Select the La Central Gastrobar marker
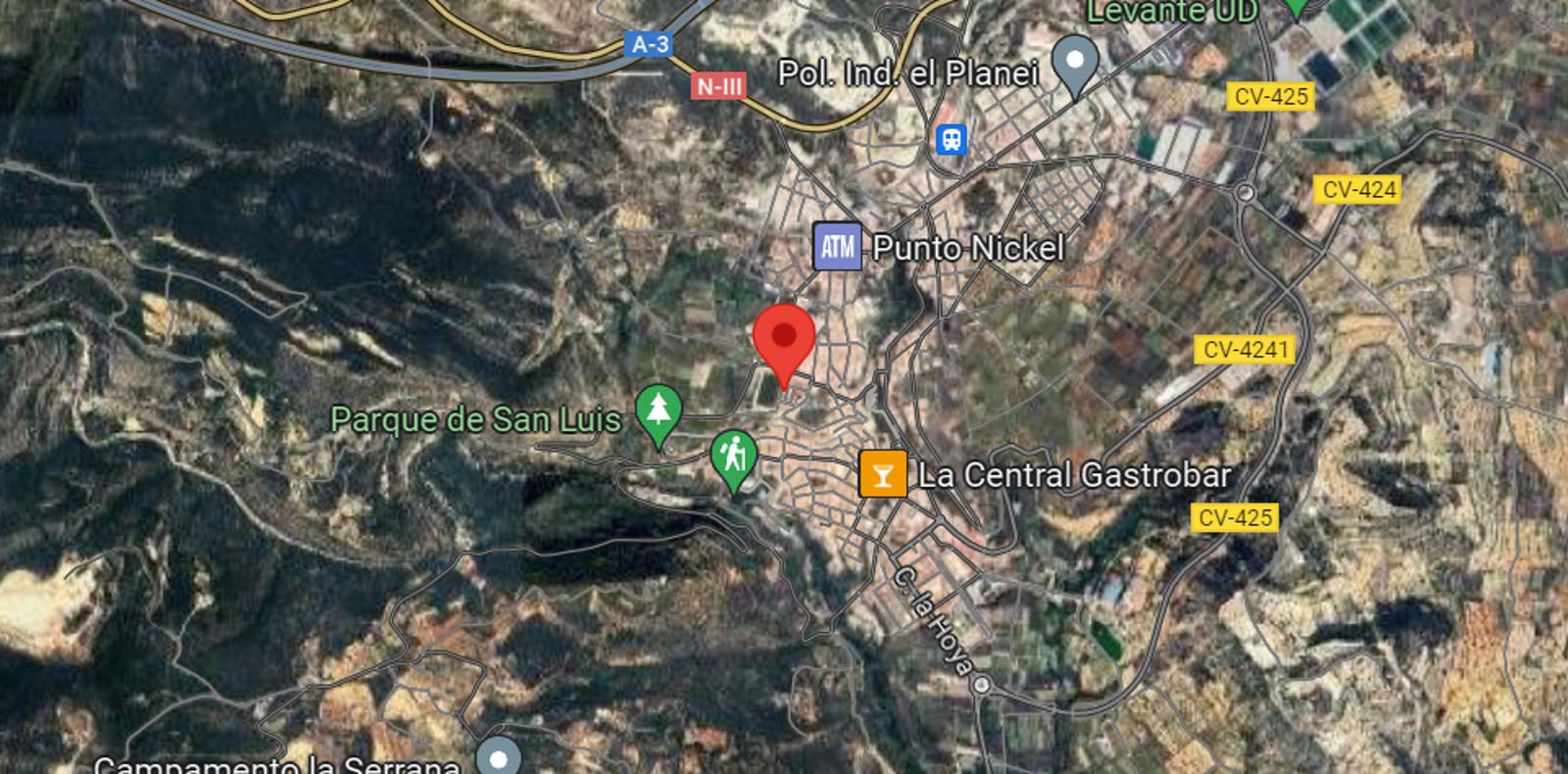This screenshot has width=1568, height=774. coord(882,474)
